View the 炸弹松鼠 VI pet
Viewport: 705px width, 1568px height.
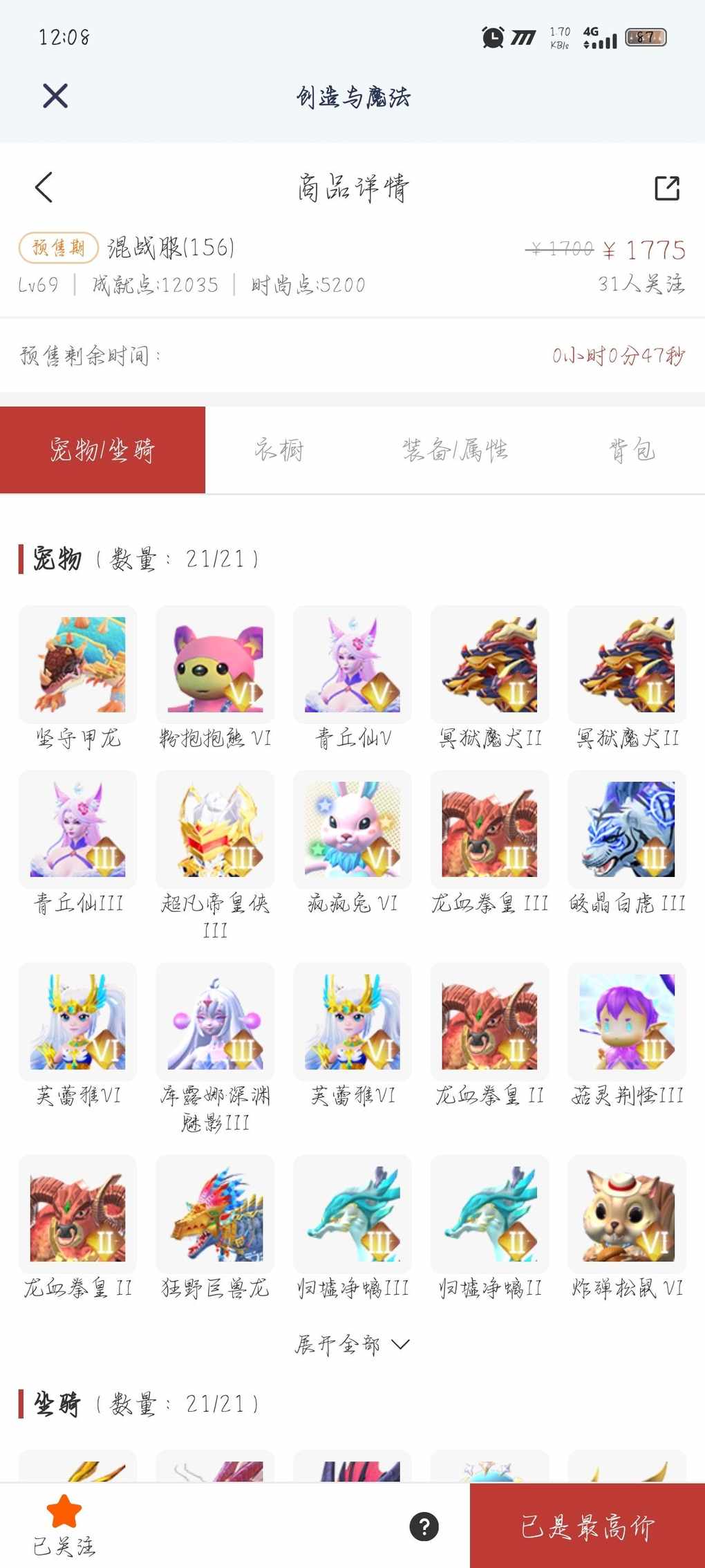[x=627, y=1215]
